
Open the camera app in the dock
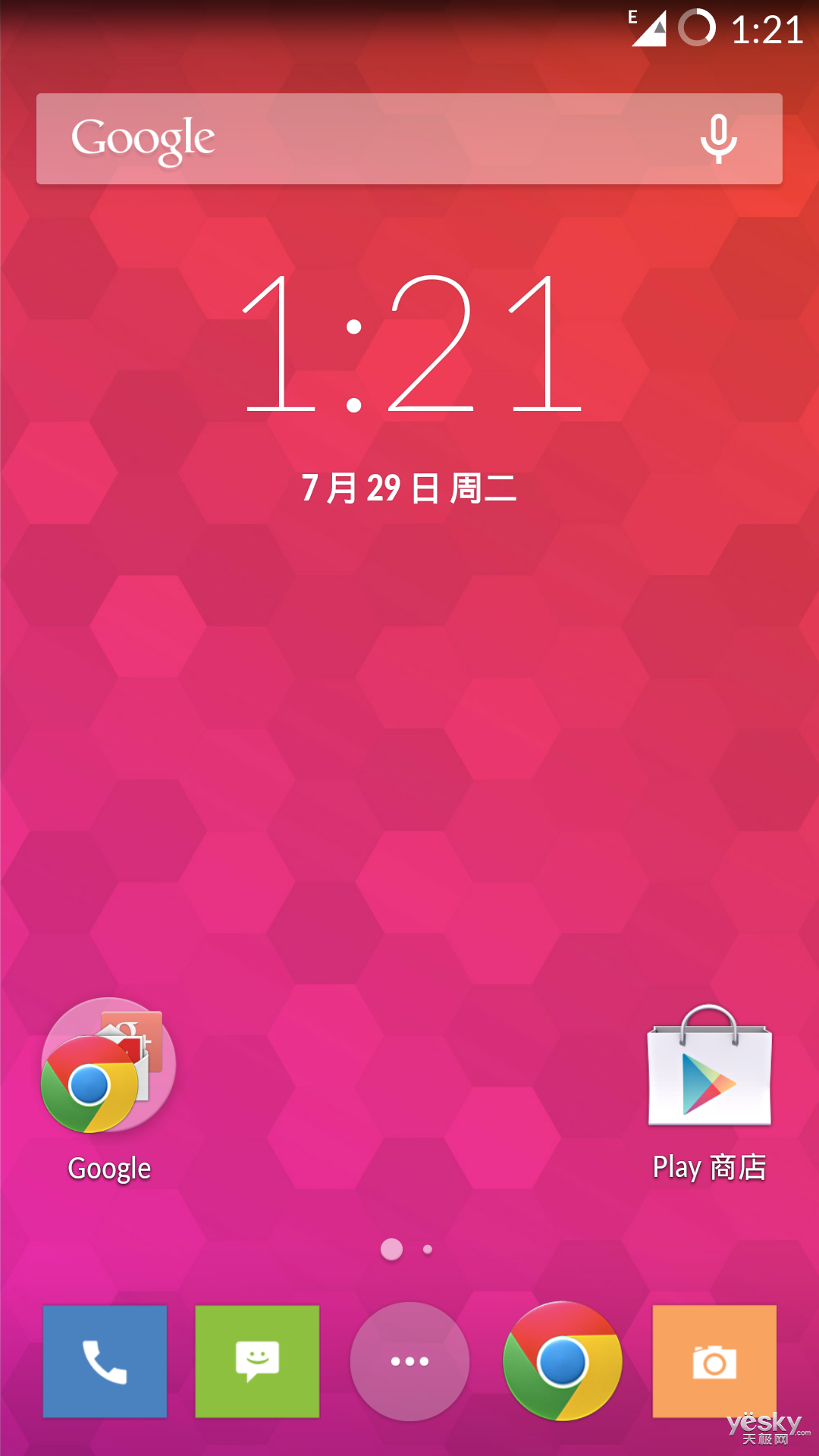(x=714, y=1361)
